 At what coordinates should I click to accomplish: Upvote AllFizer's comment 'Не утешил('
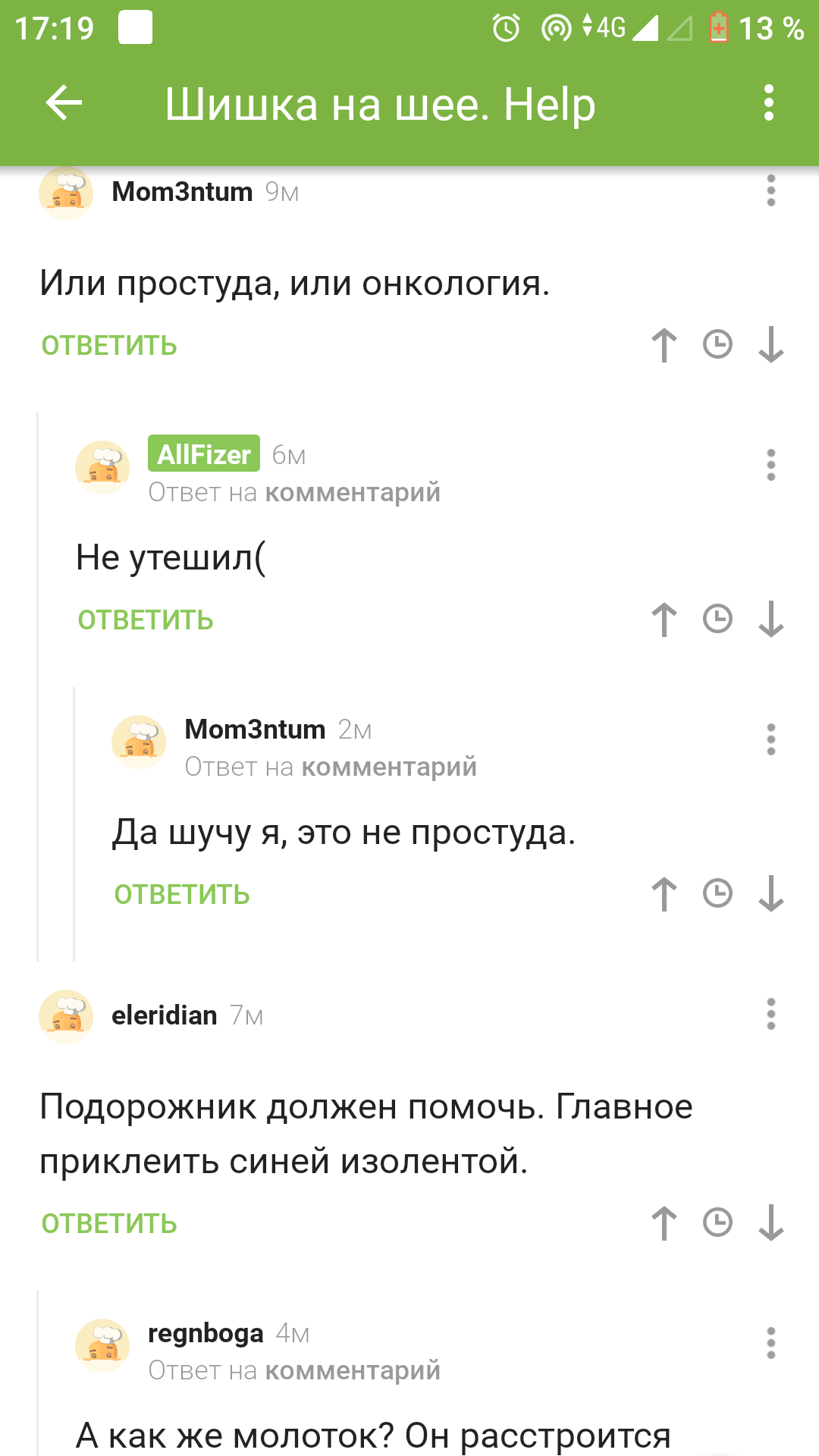tap(664, 620)
